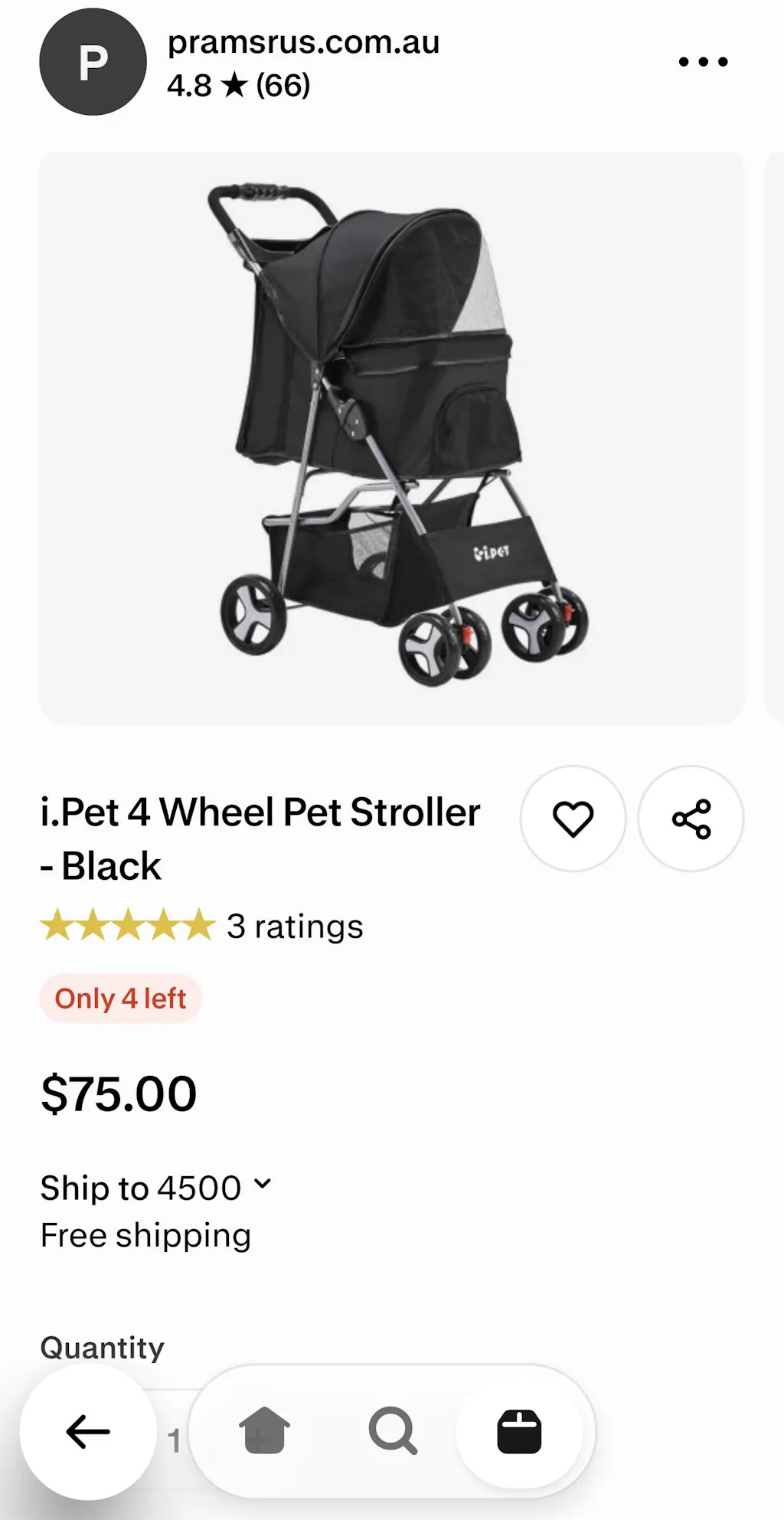Open pramsrus.com.au store profile
The width and height of the screenshot is (784, 1520).
click(x=302, y=44)
